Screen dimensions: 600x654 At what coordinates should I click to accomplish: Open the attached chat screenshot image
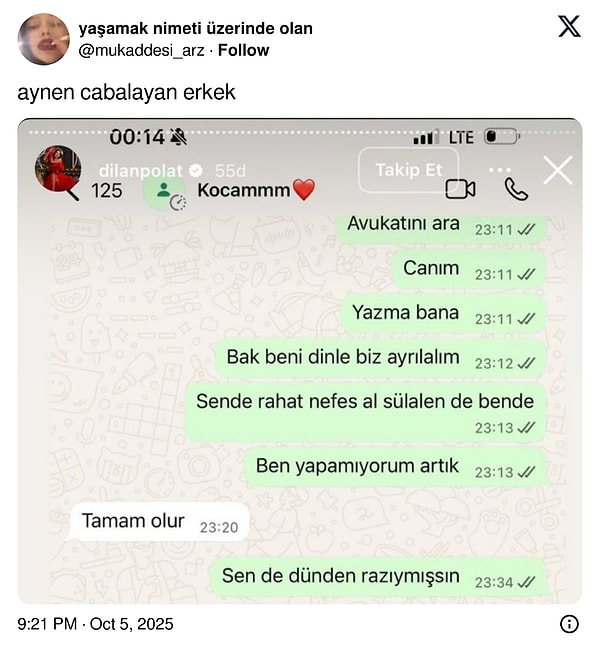tap(300, 360)
